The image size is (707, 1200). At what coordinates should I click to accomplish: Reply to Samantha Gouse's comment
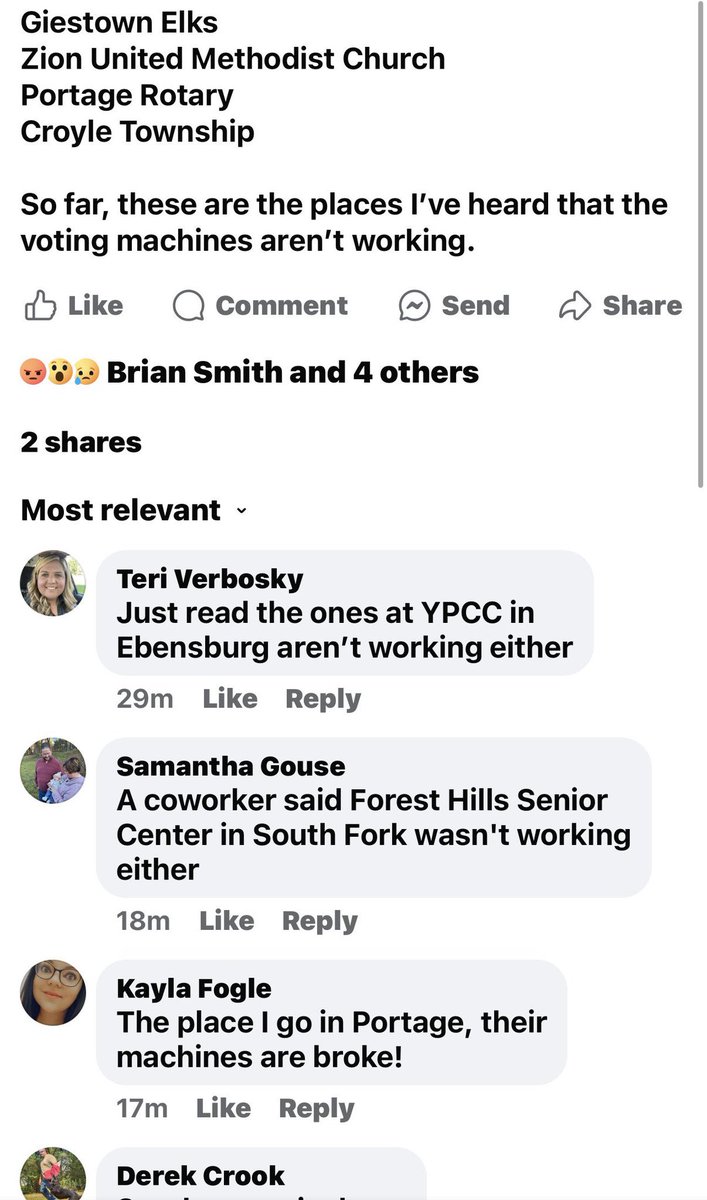point(319,921)
